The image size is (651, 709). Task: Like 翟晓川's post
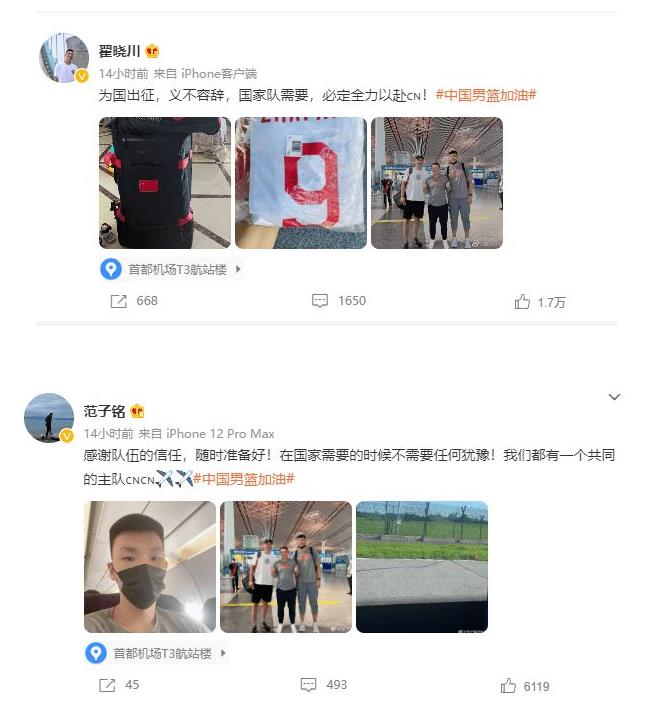(538, 302)
